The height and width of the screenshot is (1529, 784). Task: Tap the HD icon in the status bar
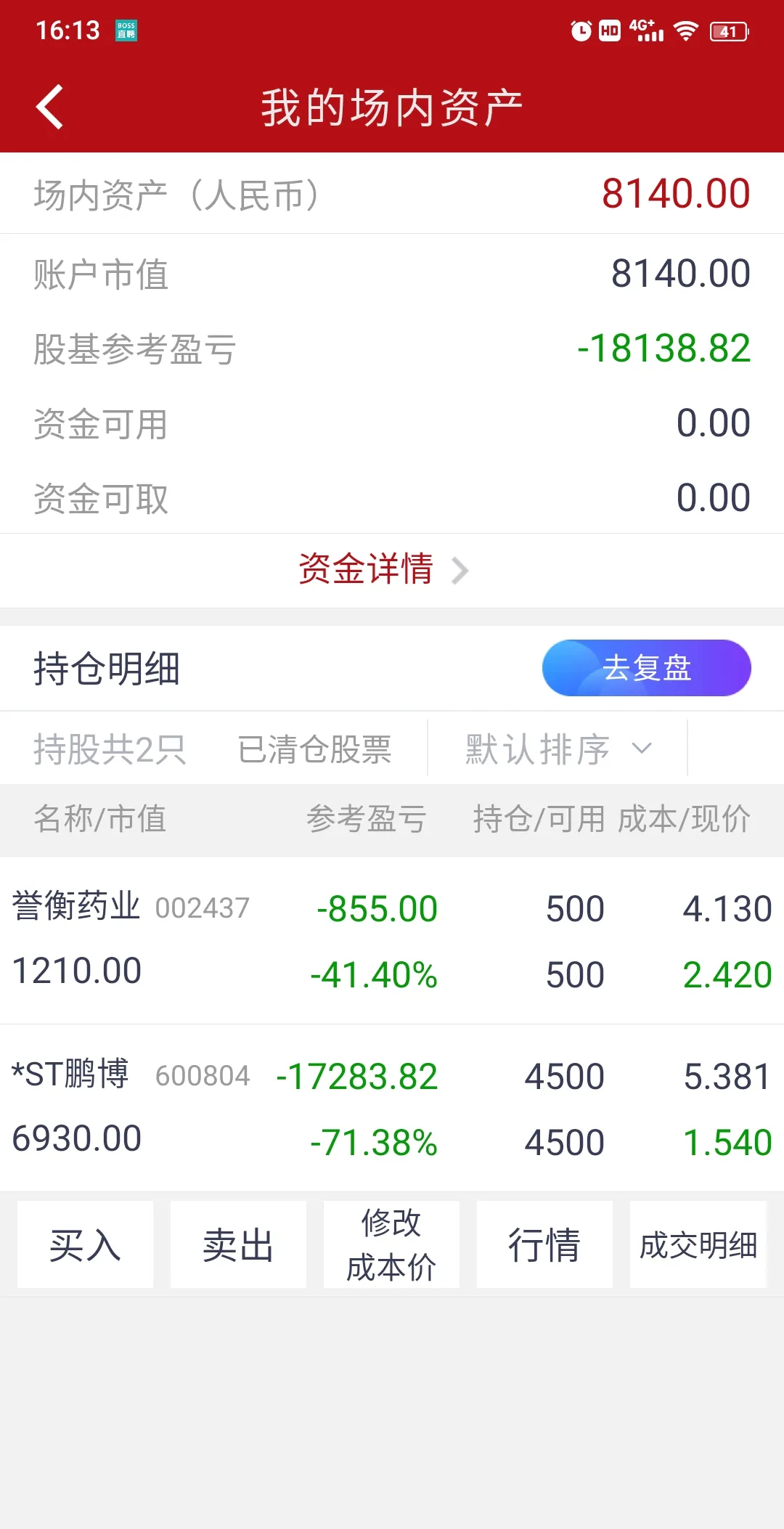click(x=608, y=30)
